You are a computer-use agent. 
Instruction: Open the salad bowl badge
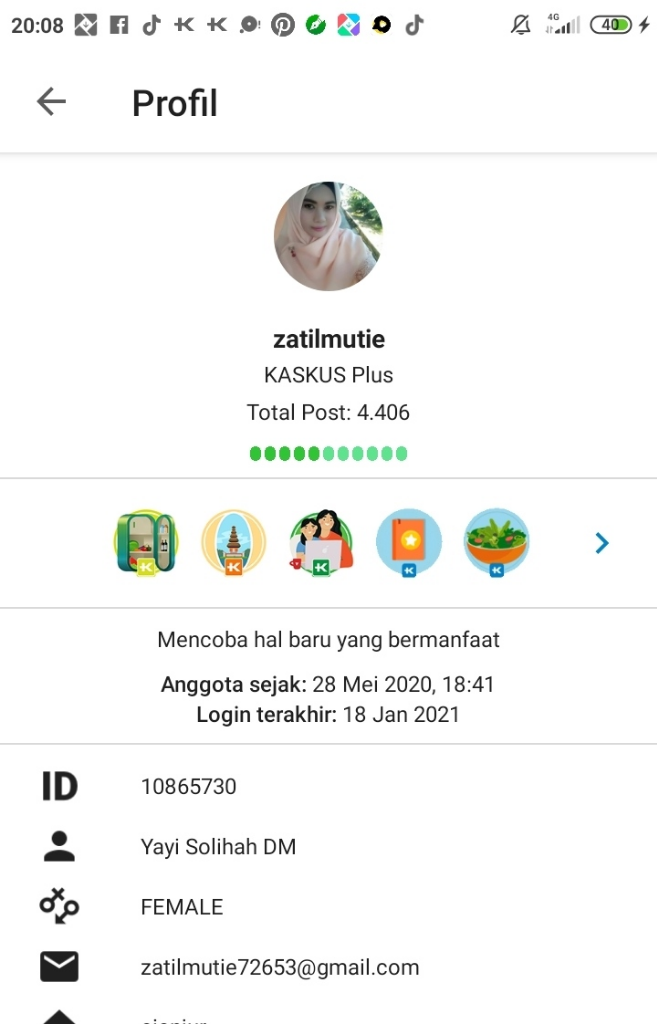[497, 543]
